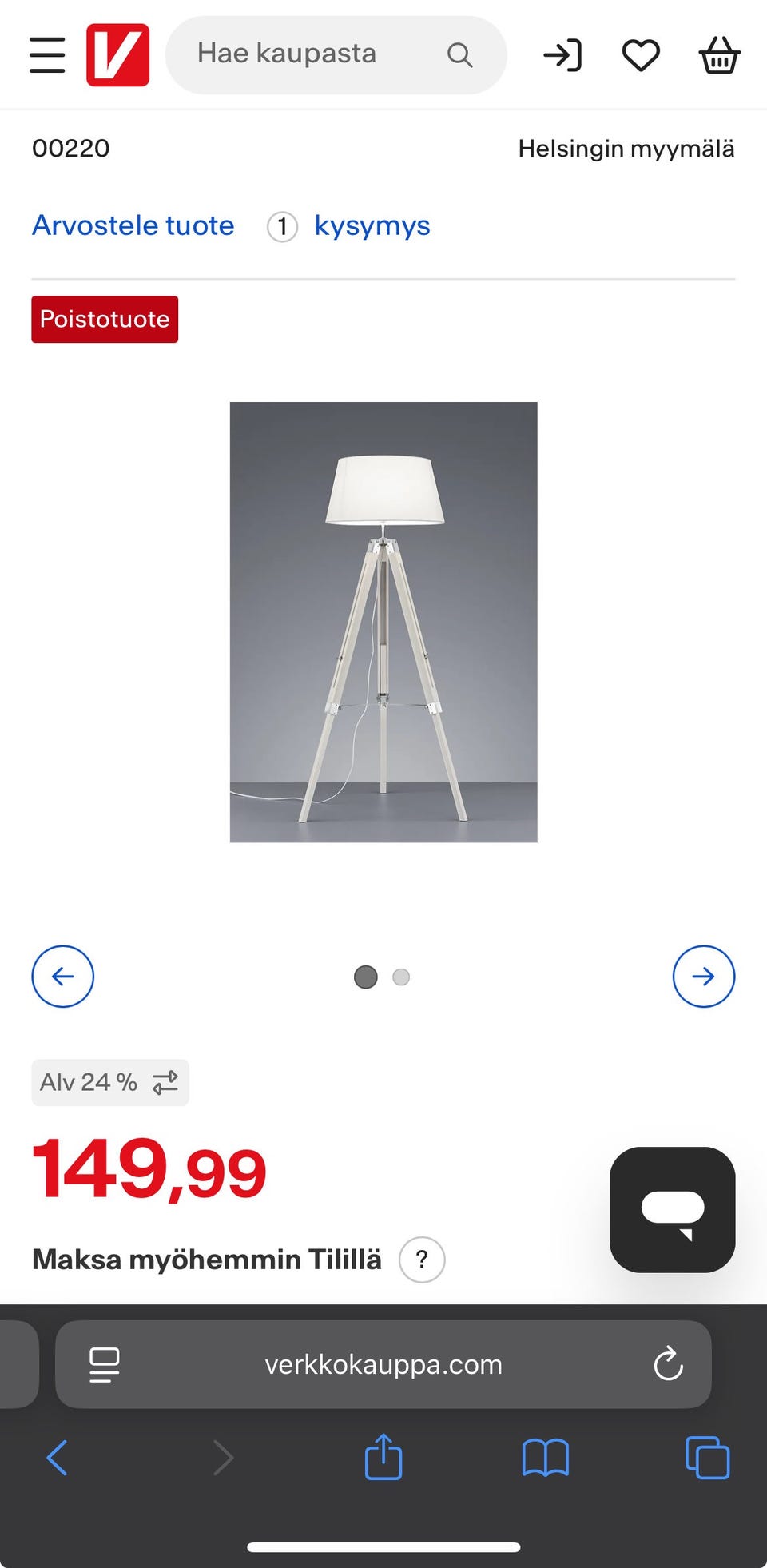
Task: Open the chat support bubble
Action: (672, 1209)
